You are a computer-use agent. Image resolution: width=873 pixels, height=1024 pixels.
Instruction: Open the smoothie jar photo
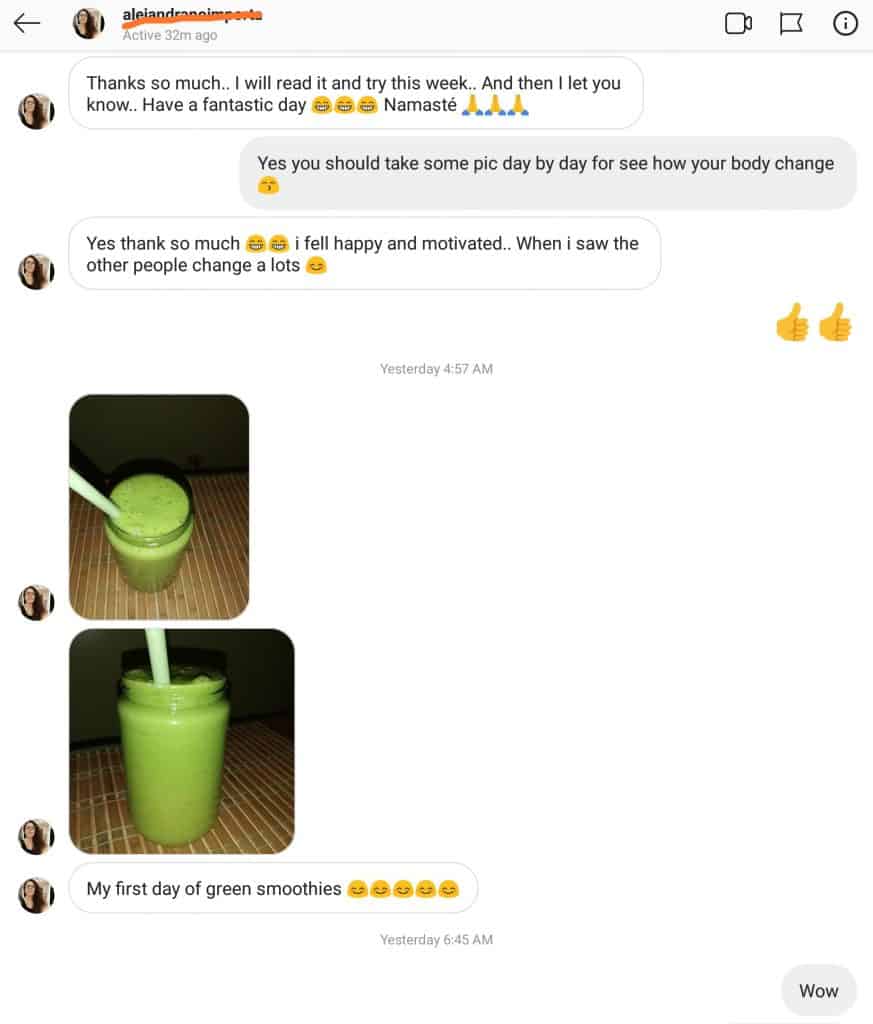pos(181,740)
